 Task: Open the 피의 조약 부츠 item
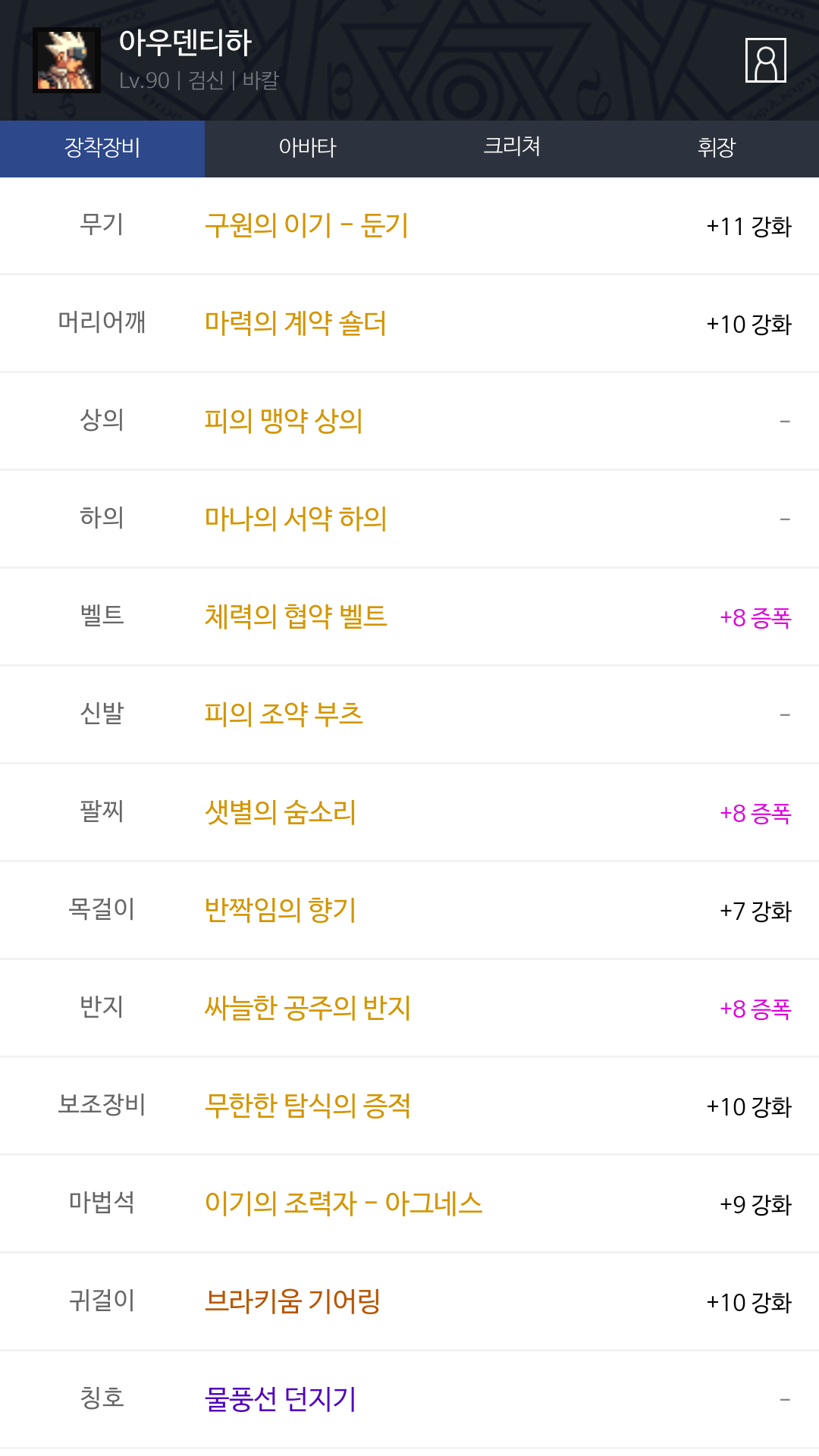coord(284,714)
